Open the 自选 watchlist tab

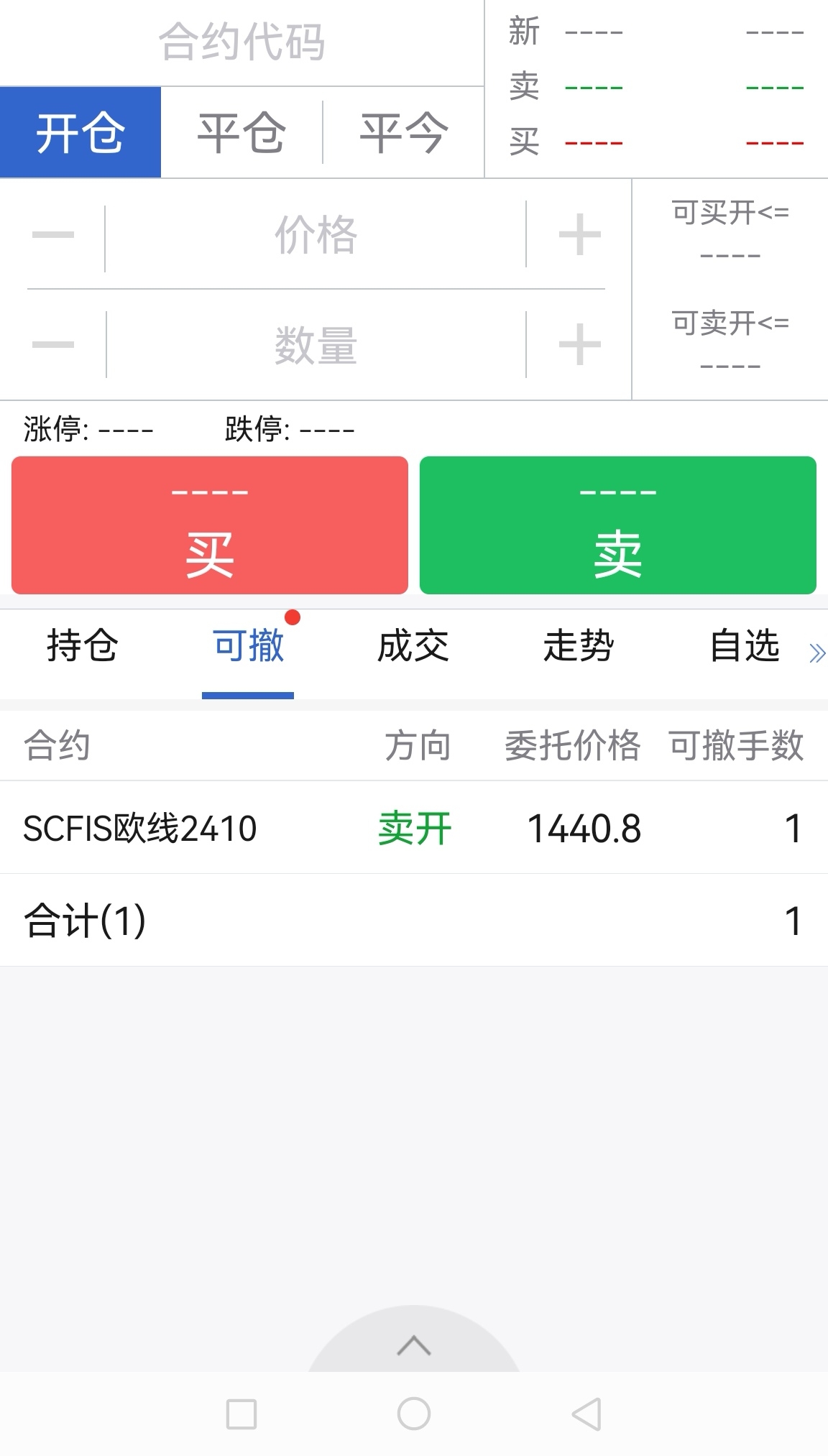[745, 645]
